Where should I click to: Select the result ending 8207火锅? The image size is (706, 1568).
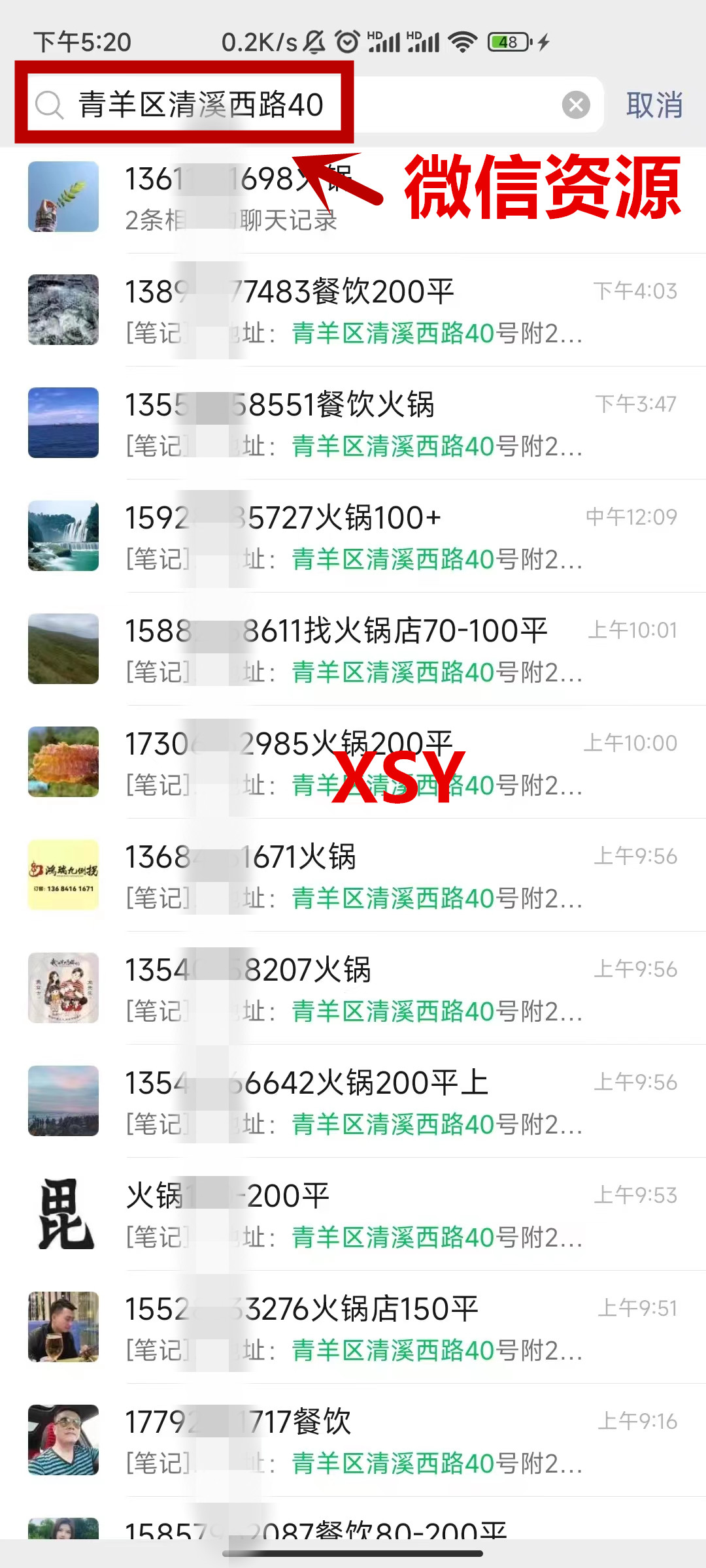pyautogui.click(x=366, y=988)
